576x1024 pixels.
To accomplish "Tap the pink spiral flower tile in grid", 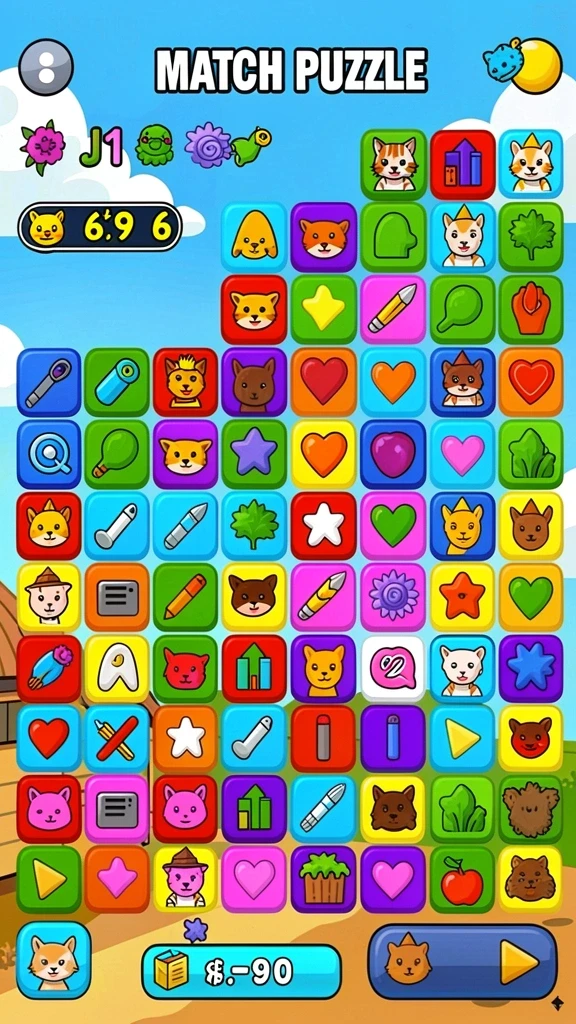I will click(x=393, y=598).
